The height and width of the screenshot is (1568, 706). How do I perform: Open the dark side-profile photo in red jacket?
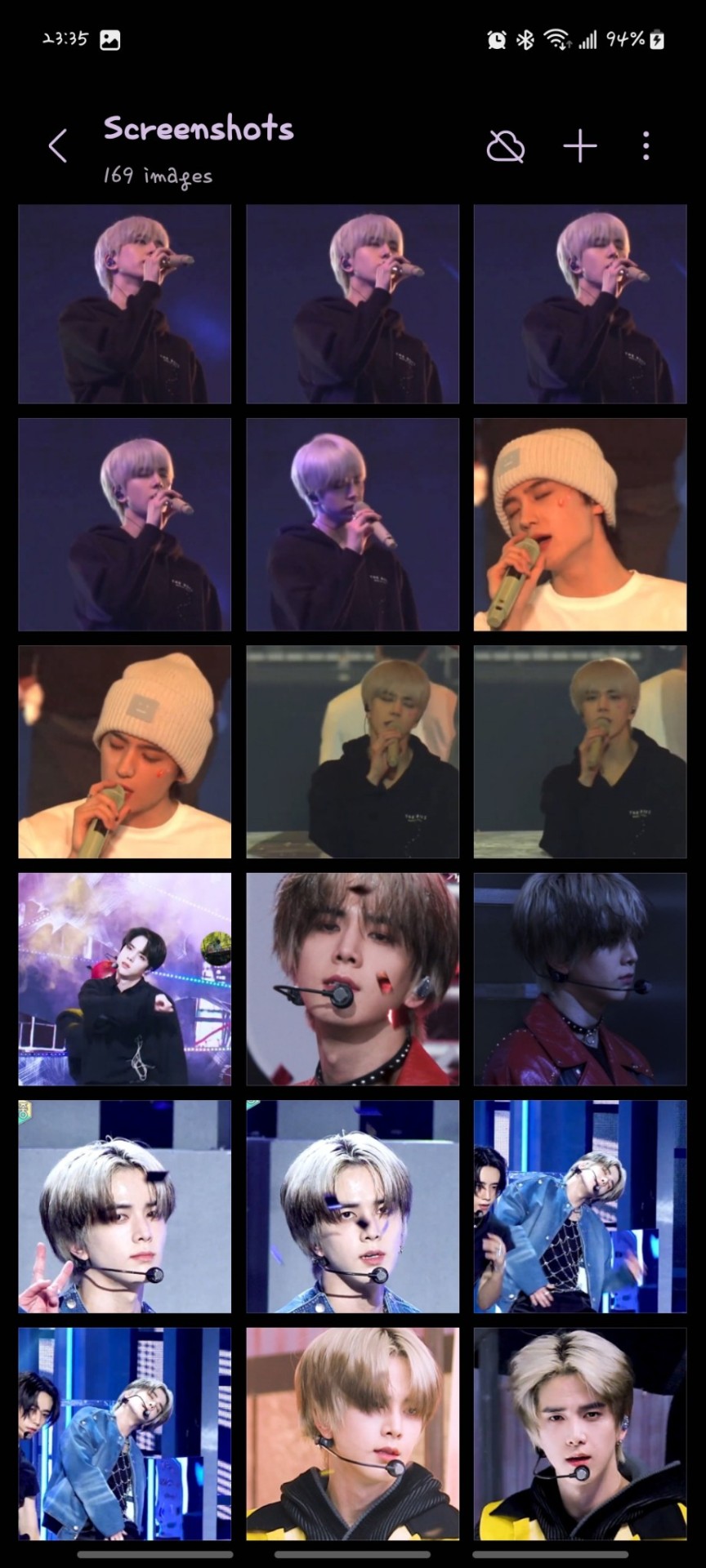coord(580,978)
